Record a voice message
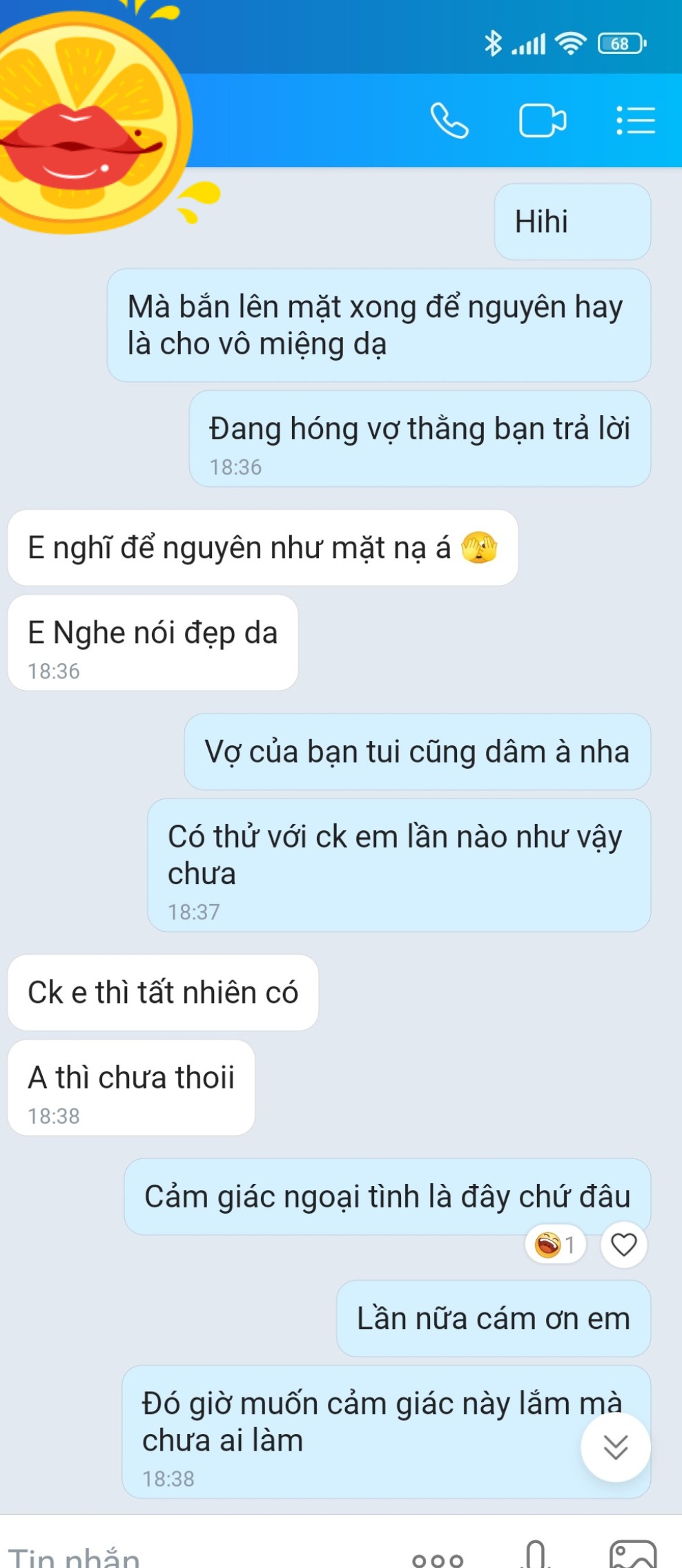The image size is (682, 1568). pyautogui.click(x=535, y=1556)
